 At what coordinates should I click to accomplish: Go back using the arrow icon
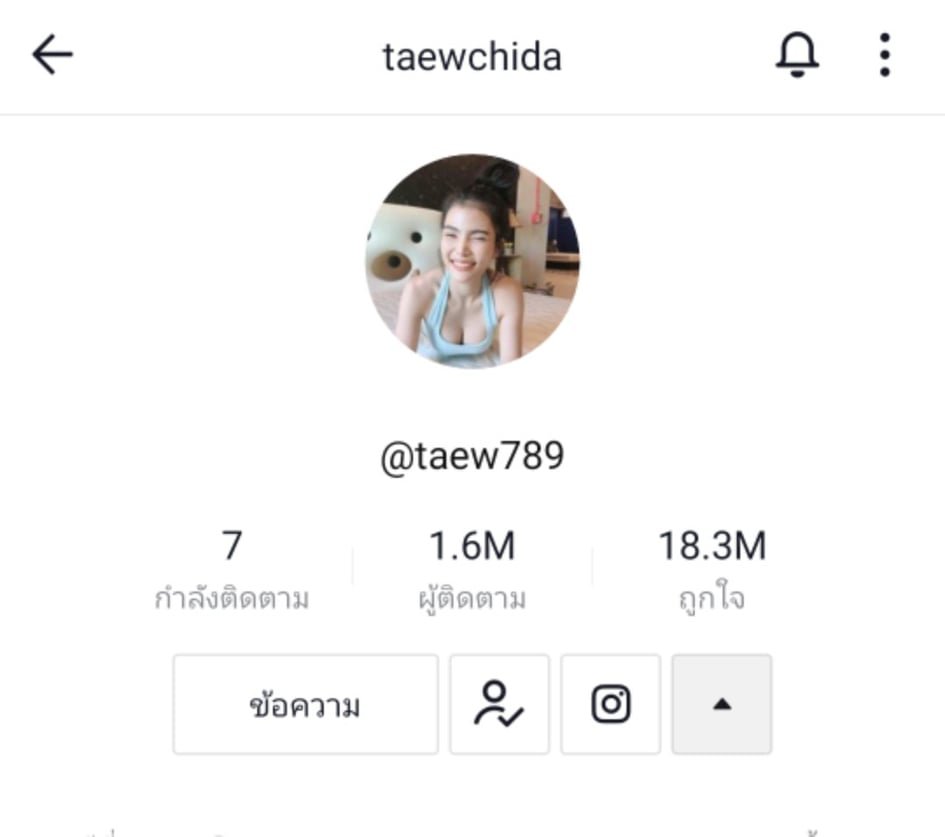click(x=52, y=55)
